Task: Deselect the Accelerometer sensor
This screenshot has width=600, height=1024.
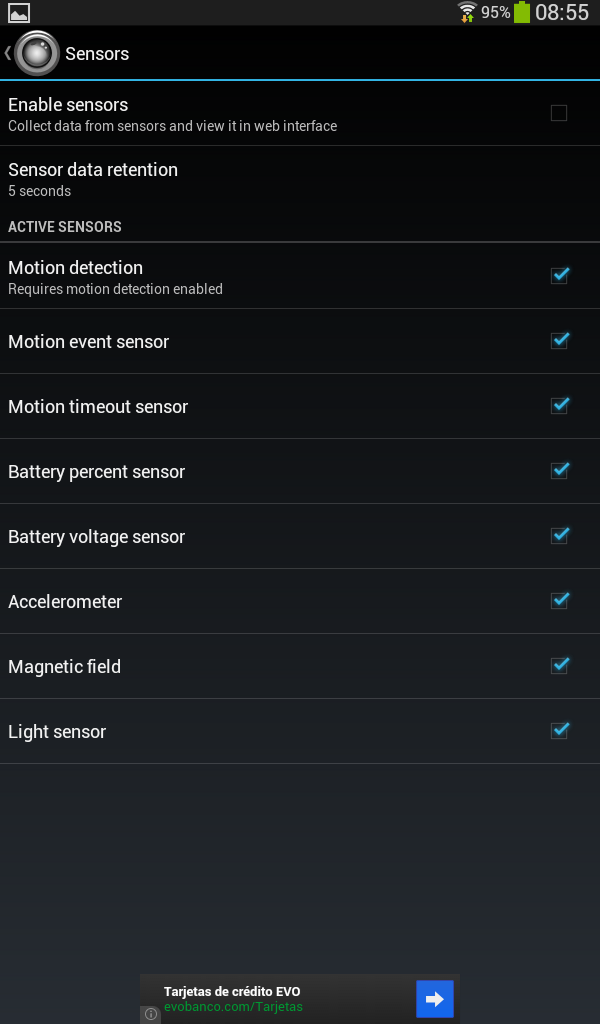Action: [x=559, y=601]
